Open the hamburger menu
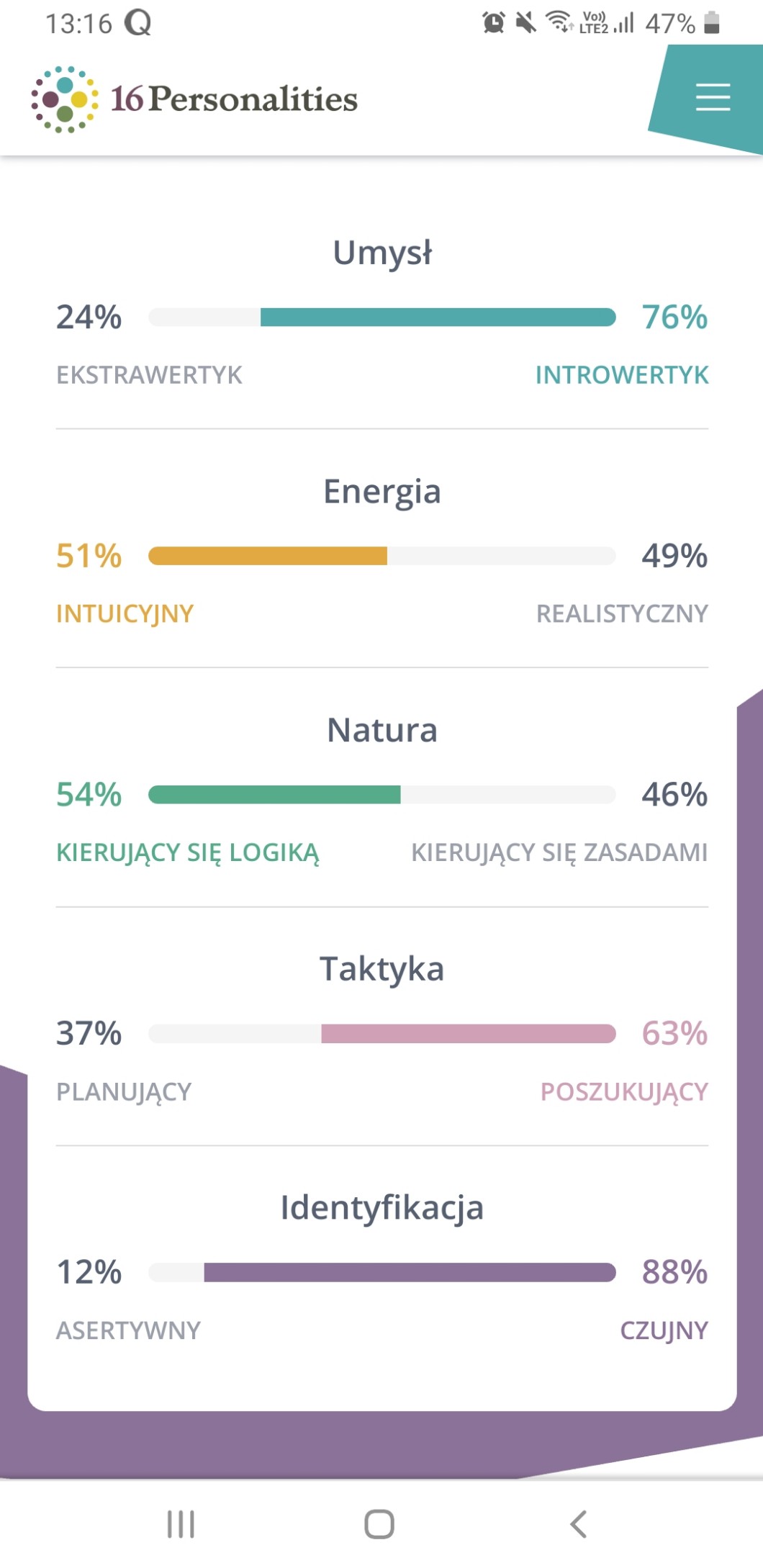The image size is (763, 1568). pyautogui.click(x=713, y=97)
